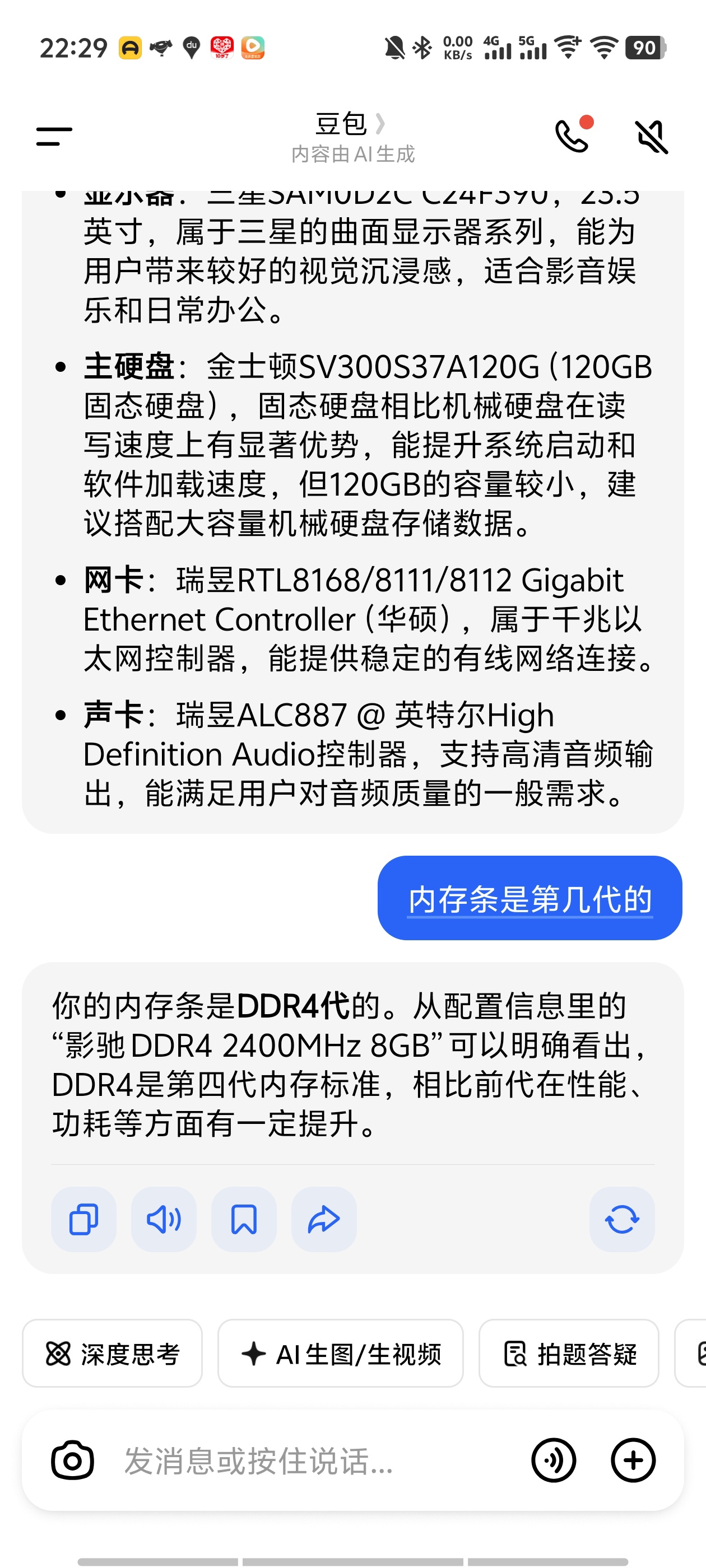Start a voice call with 豆包
This screenshot has width=706, height=1568.
point(572,136)
